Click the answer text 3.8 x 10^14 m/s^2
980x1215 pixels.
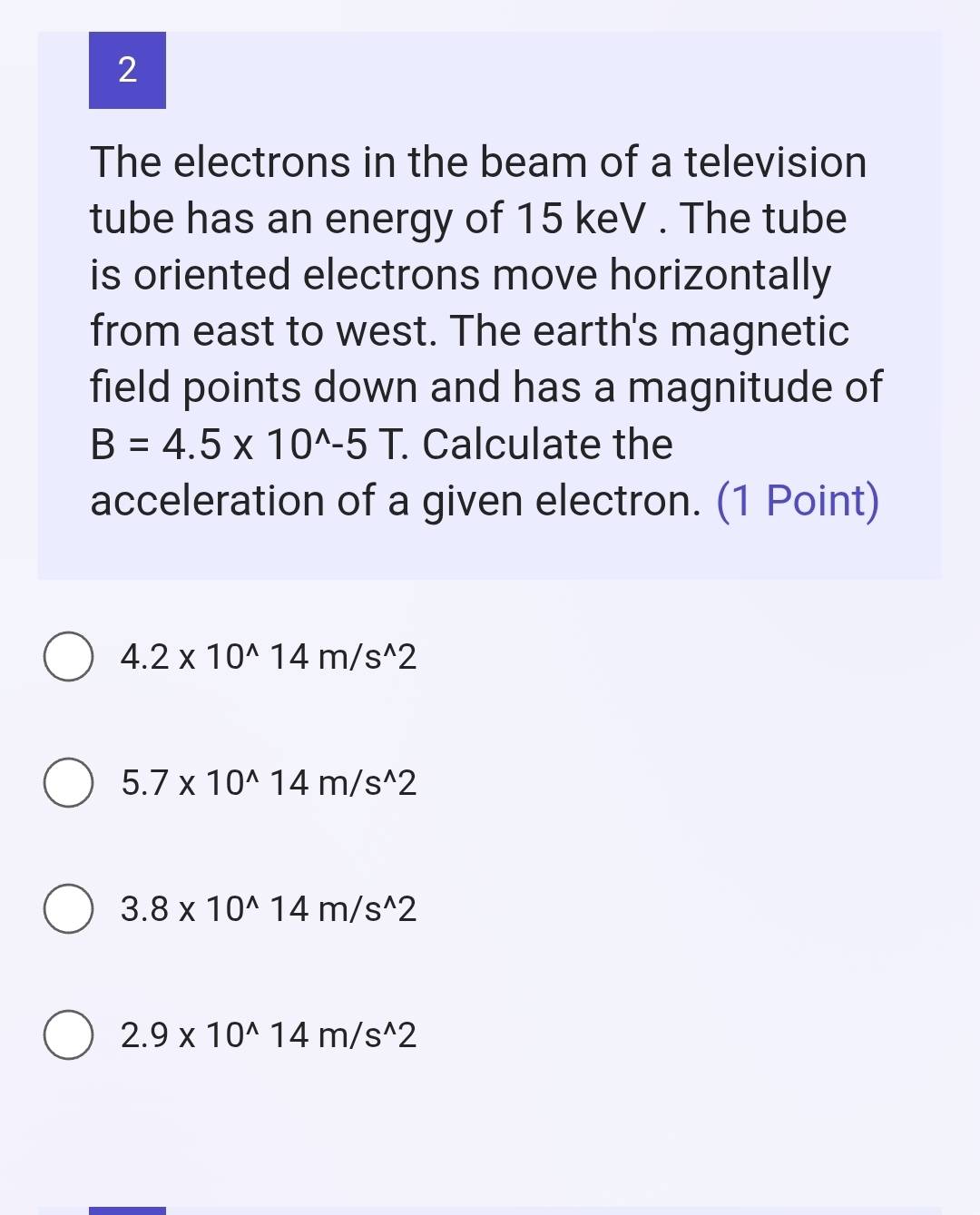pos(268,909)
